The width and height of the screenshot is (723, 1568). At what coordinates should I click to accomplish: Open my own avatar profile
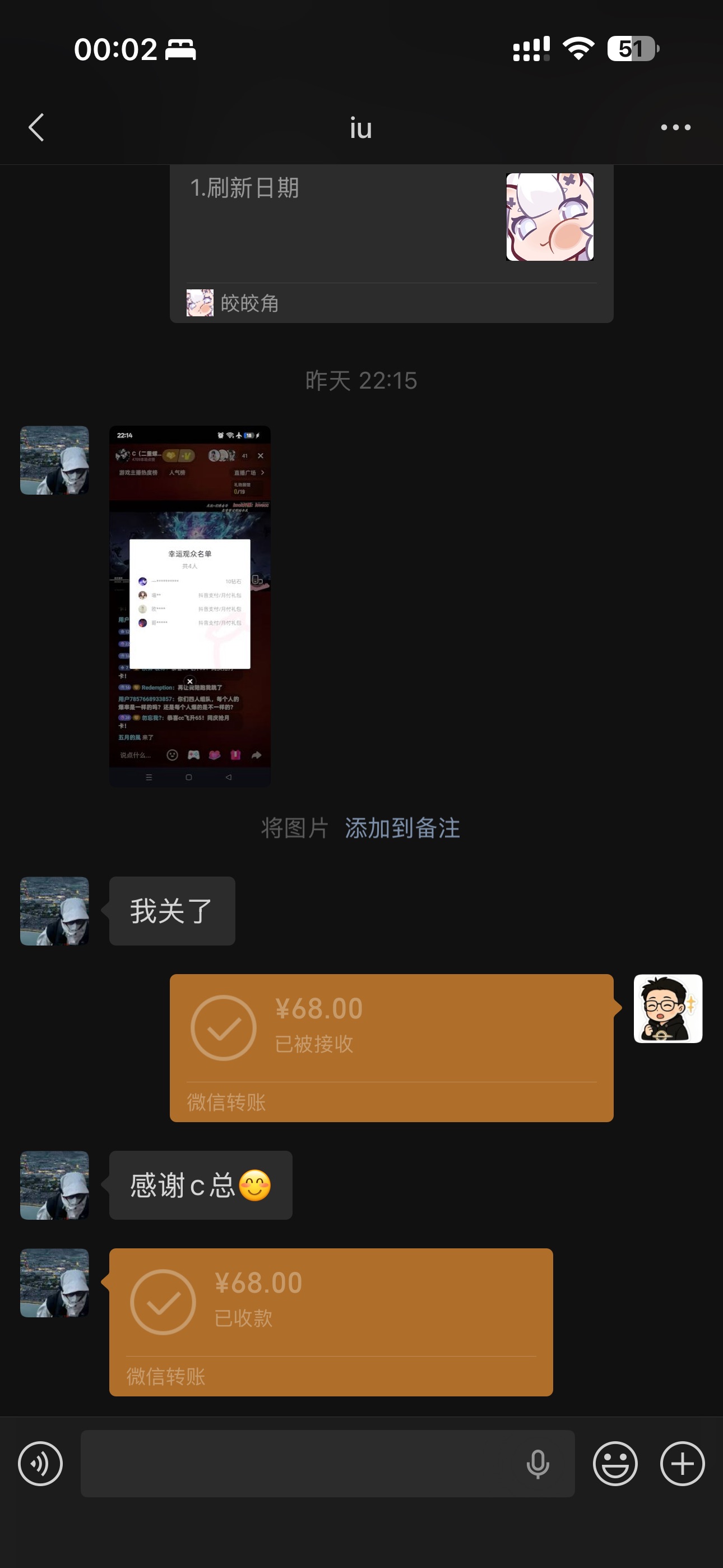point(668,1009)
